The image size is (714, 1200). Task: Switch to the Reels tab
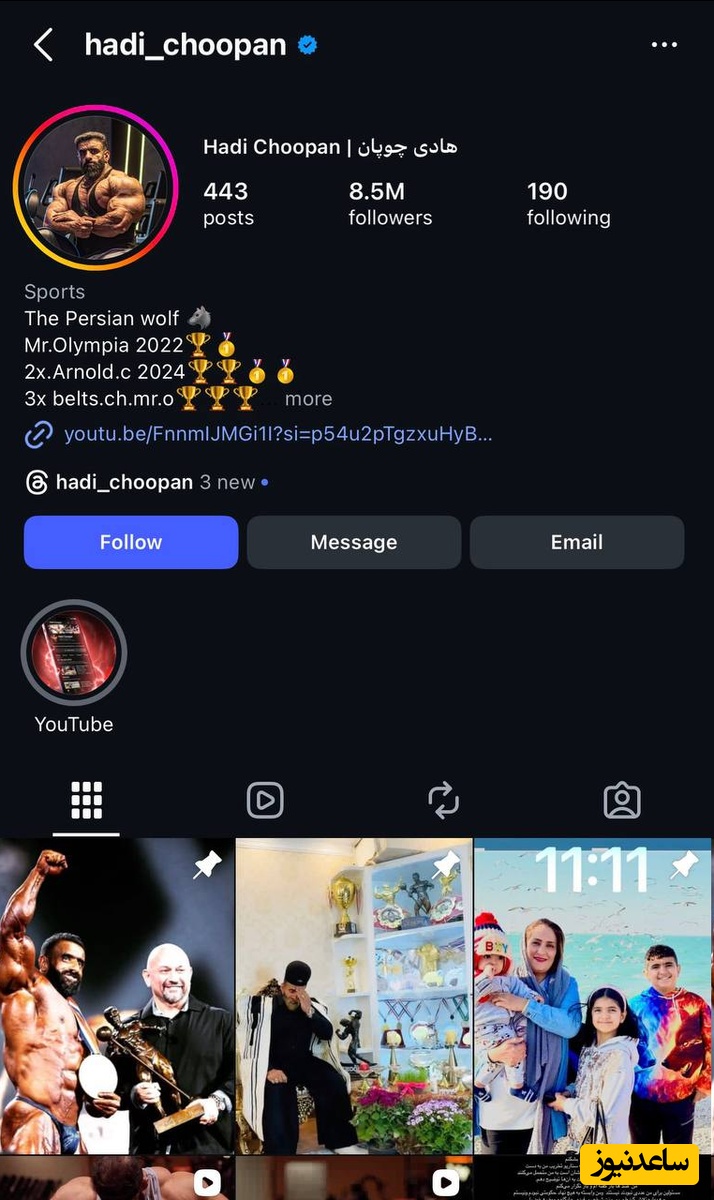265,800
